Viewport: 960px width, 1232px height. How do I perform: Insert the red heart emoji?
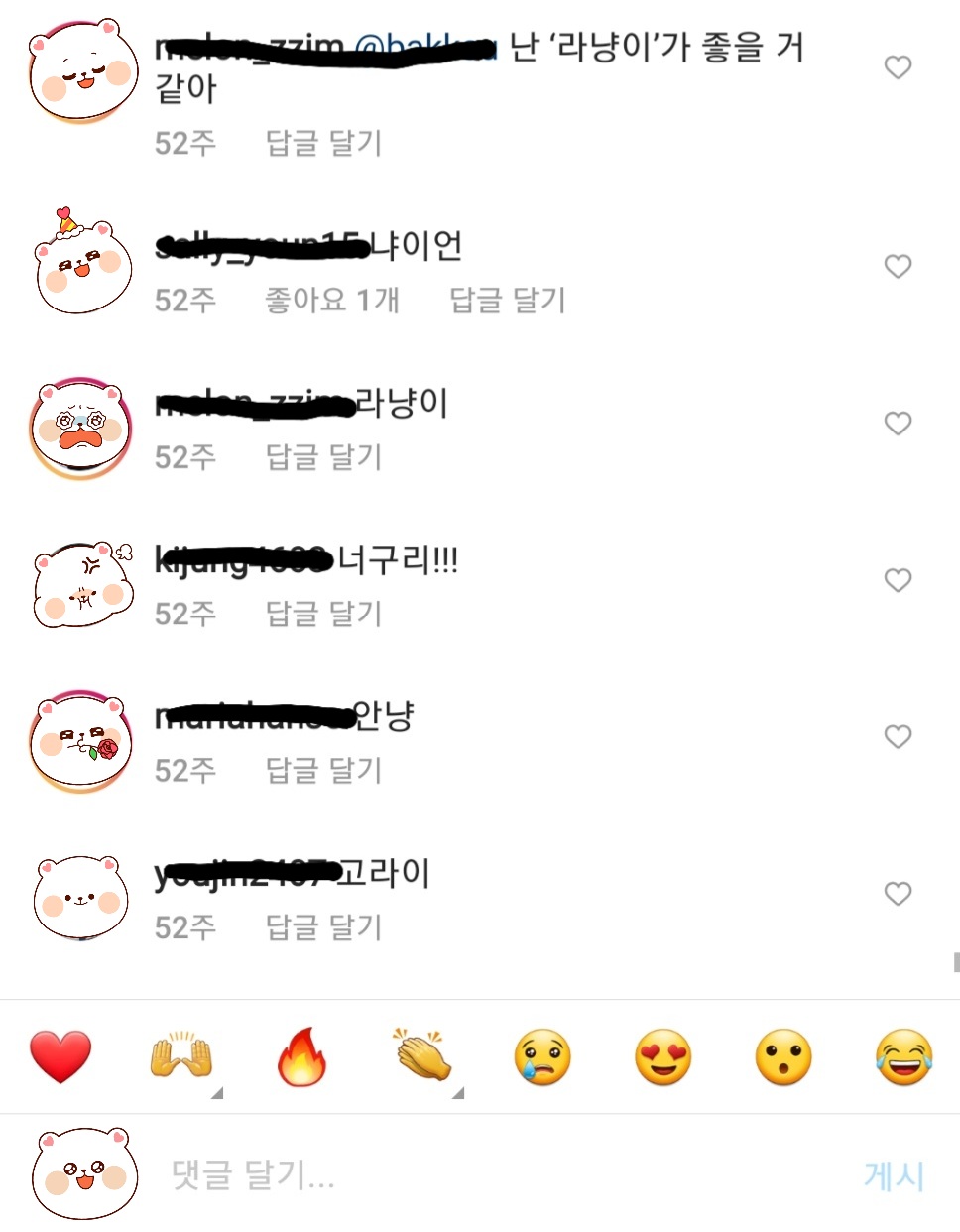click(x=60, y=1056)
